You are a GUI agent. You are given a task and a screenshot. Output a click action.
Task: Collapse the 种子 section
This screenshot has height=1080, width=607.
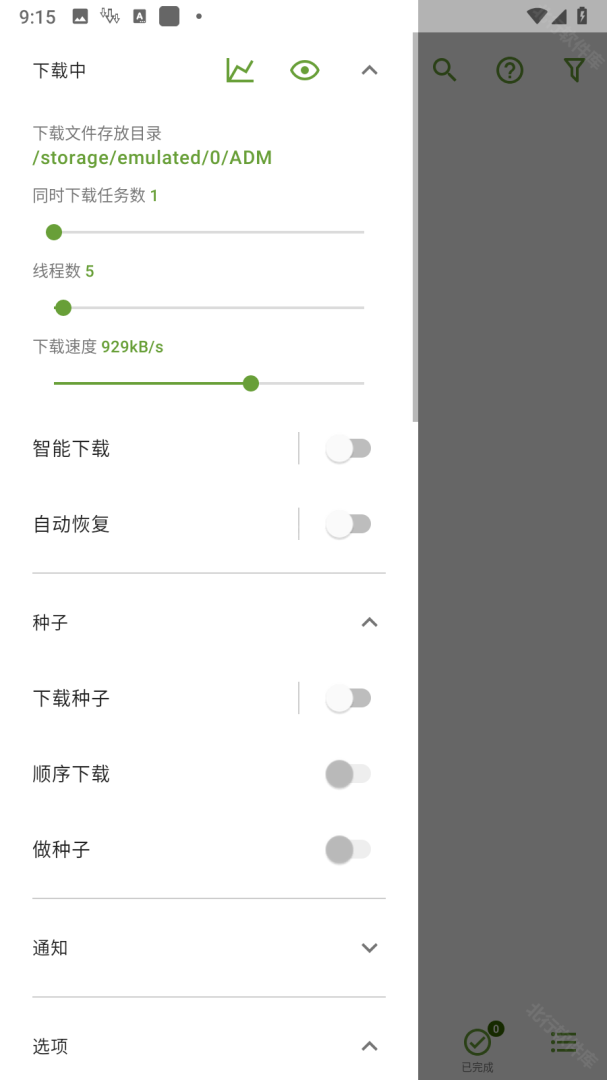[369, 623]
